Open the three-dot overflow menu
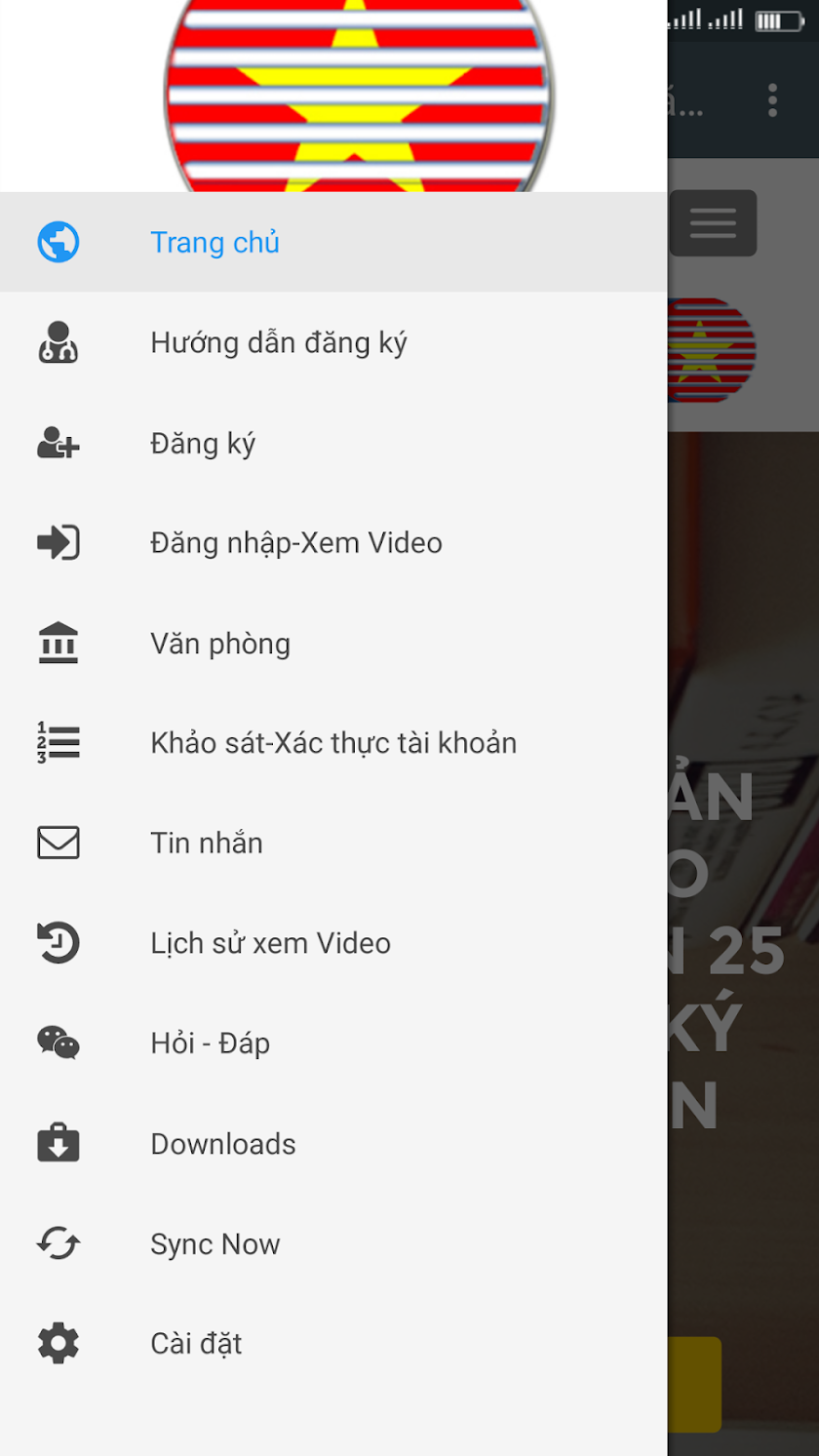 772,99
